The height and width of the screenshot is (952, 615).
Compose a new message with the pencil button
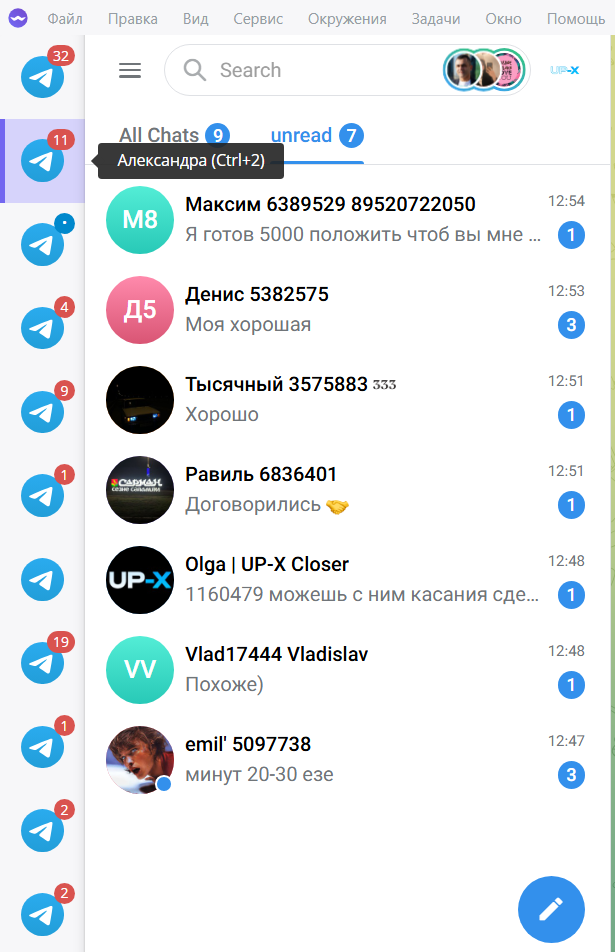551,909
